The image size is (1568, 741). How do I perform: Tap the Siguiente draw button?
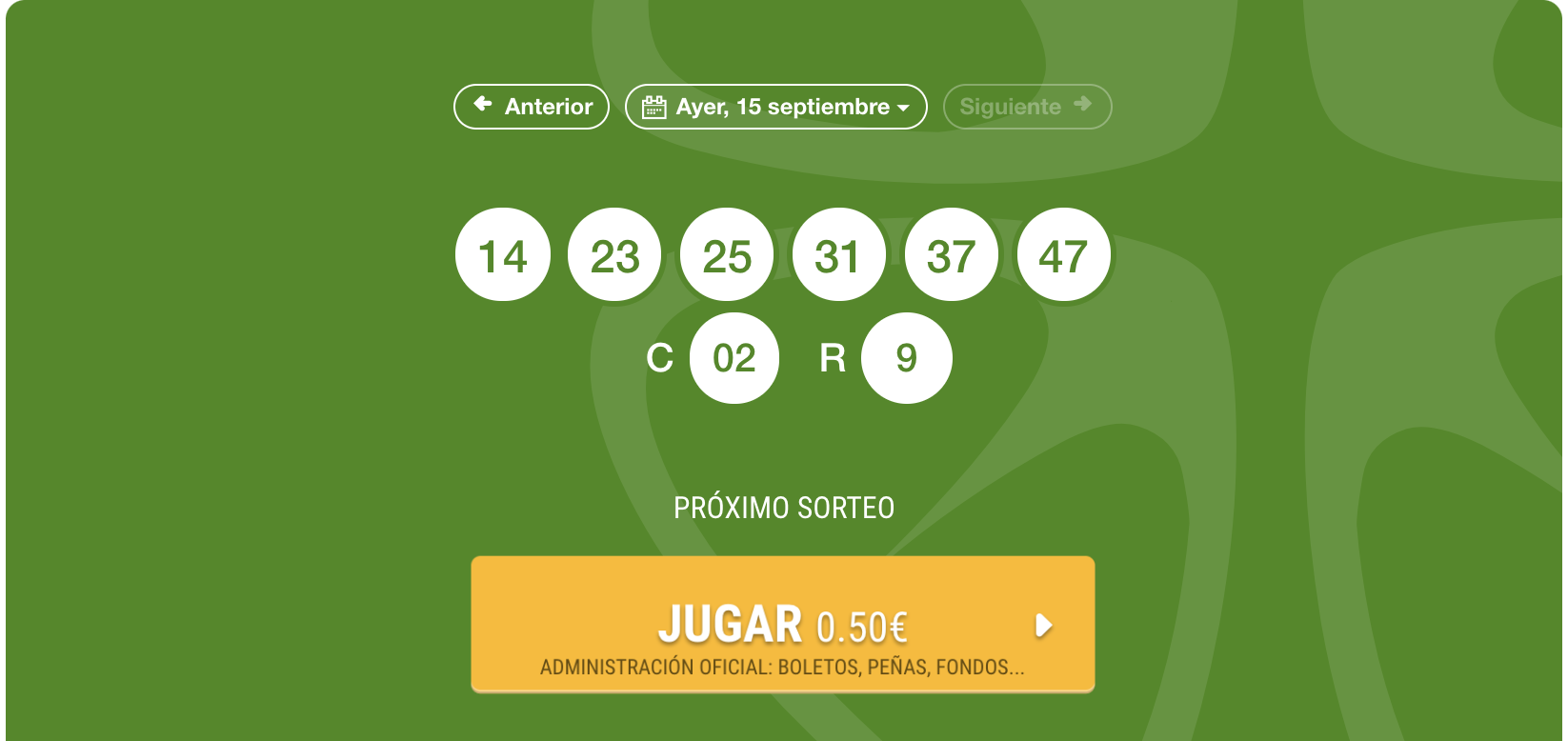1026,107
